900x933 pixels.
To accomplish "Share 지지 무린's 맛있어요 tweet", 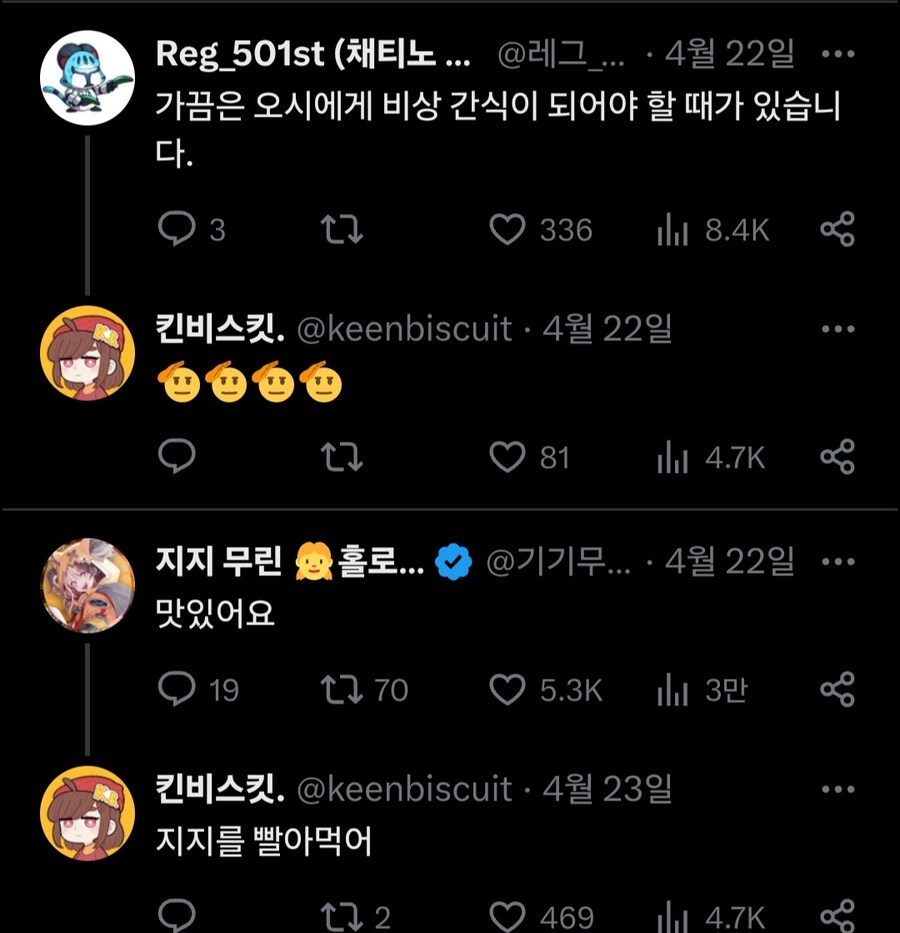I will coord(837,689).
